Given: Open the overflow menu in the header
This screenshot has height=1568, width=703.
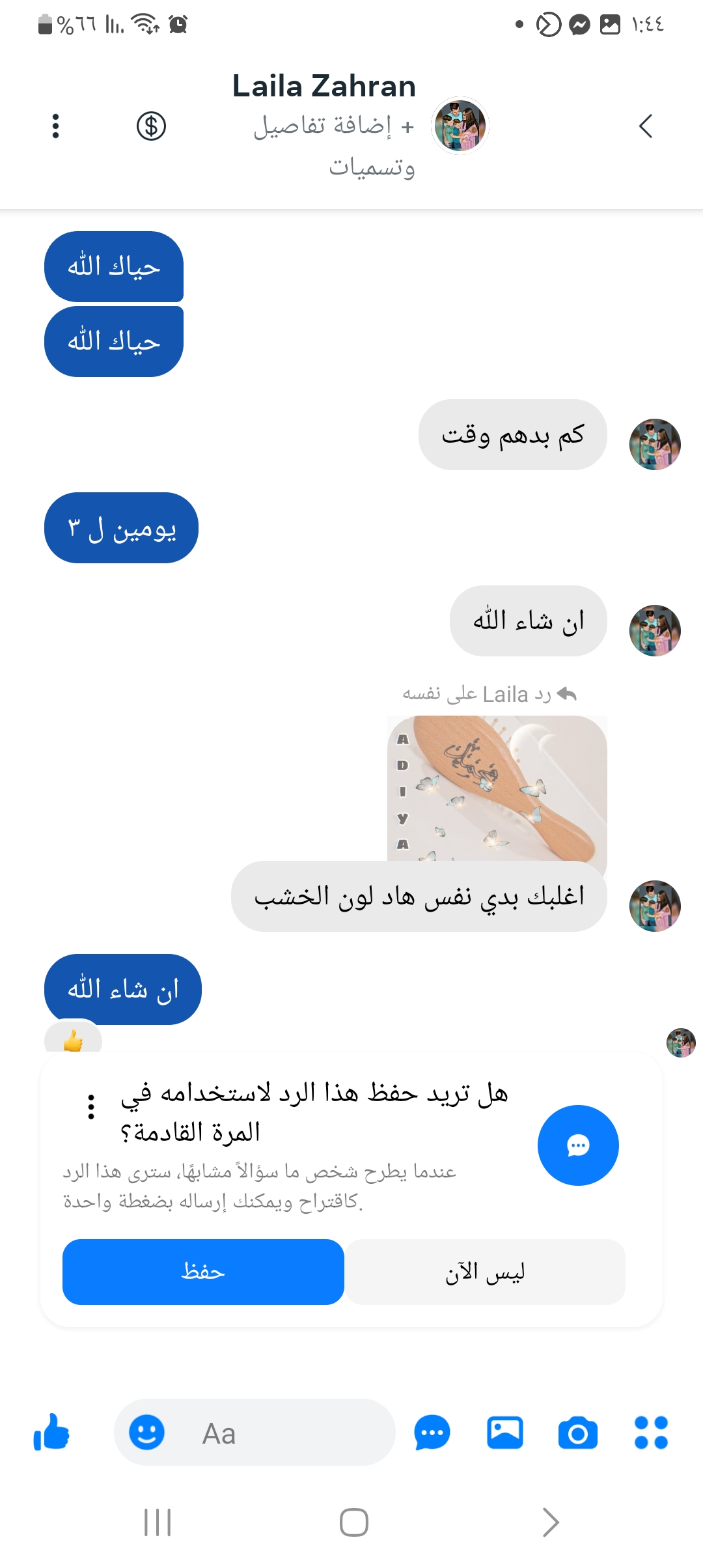Looking at the screenshot, I should pos(55,126).
